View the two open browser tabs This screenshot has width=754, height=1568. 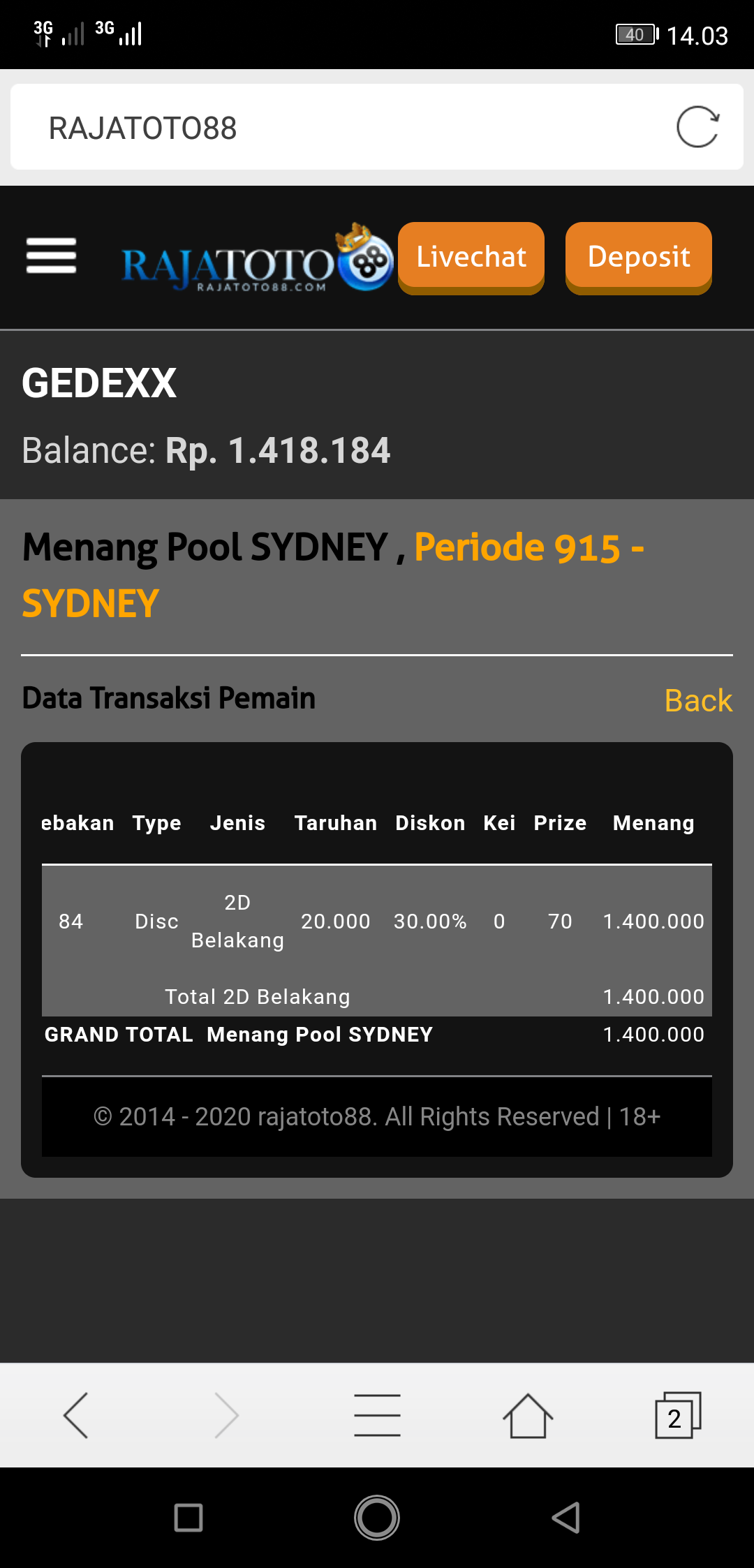coord(677,1415)
